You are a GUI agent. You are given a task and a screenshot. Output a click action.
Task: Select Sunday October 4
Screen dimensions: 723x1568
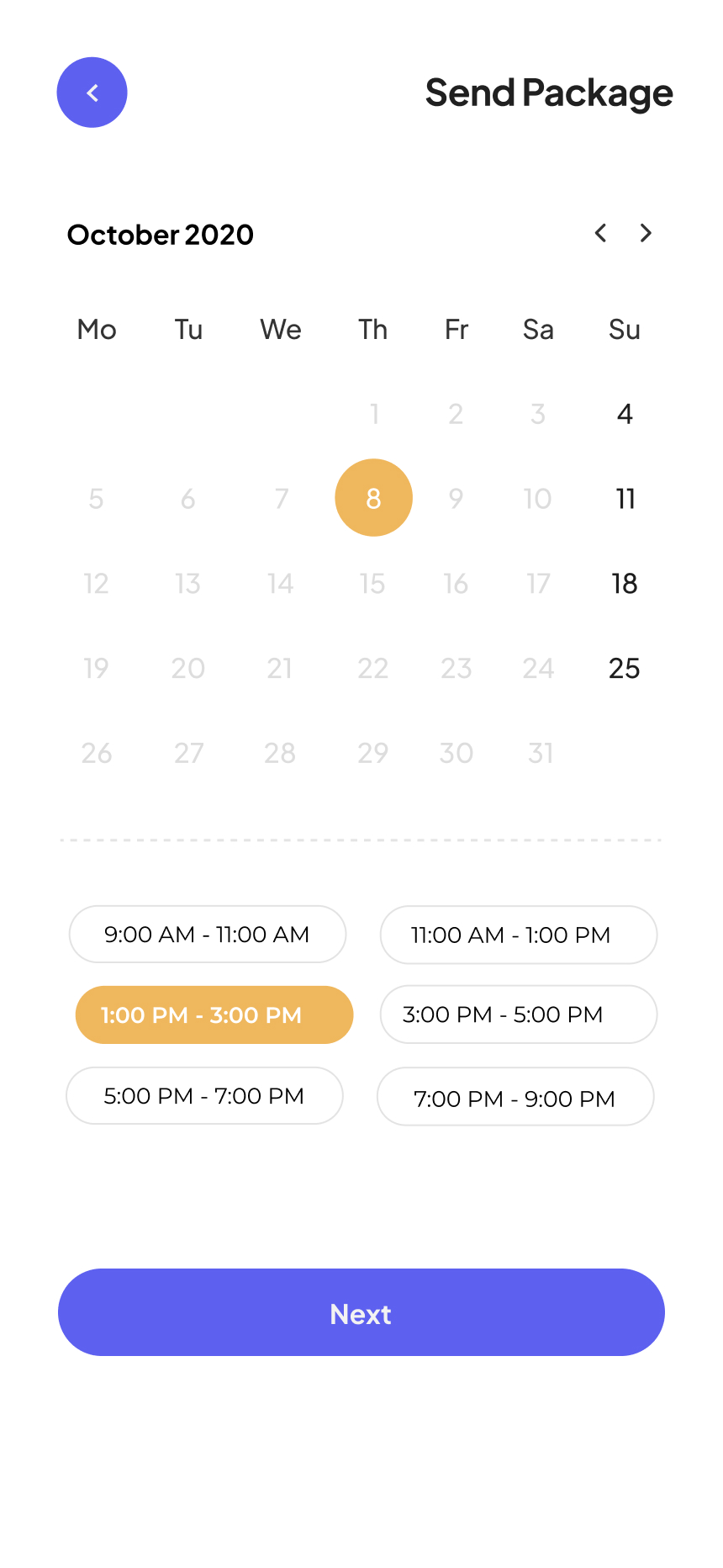point(624,413)
